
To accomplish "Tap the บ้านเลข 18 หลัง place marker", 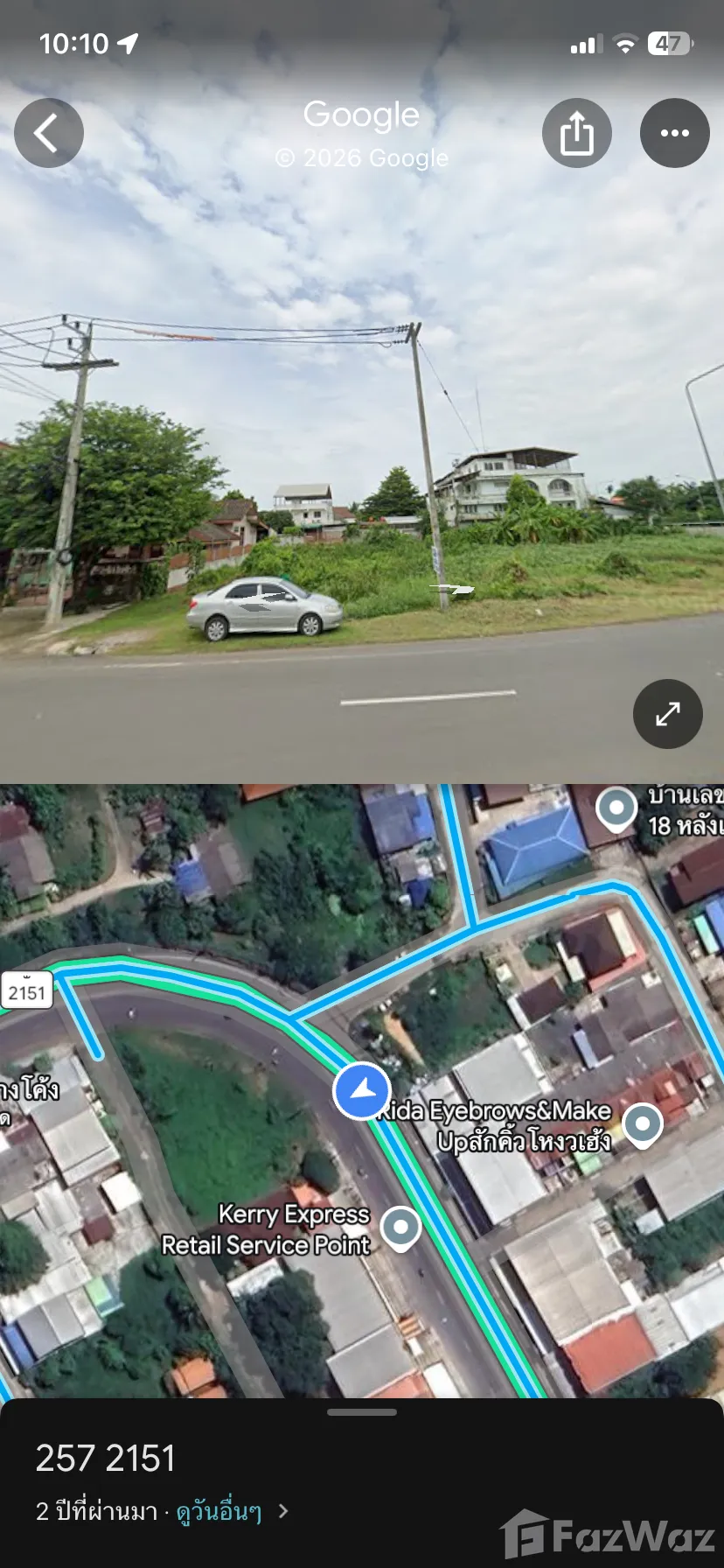I will pos(616,808).
